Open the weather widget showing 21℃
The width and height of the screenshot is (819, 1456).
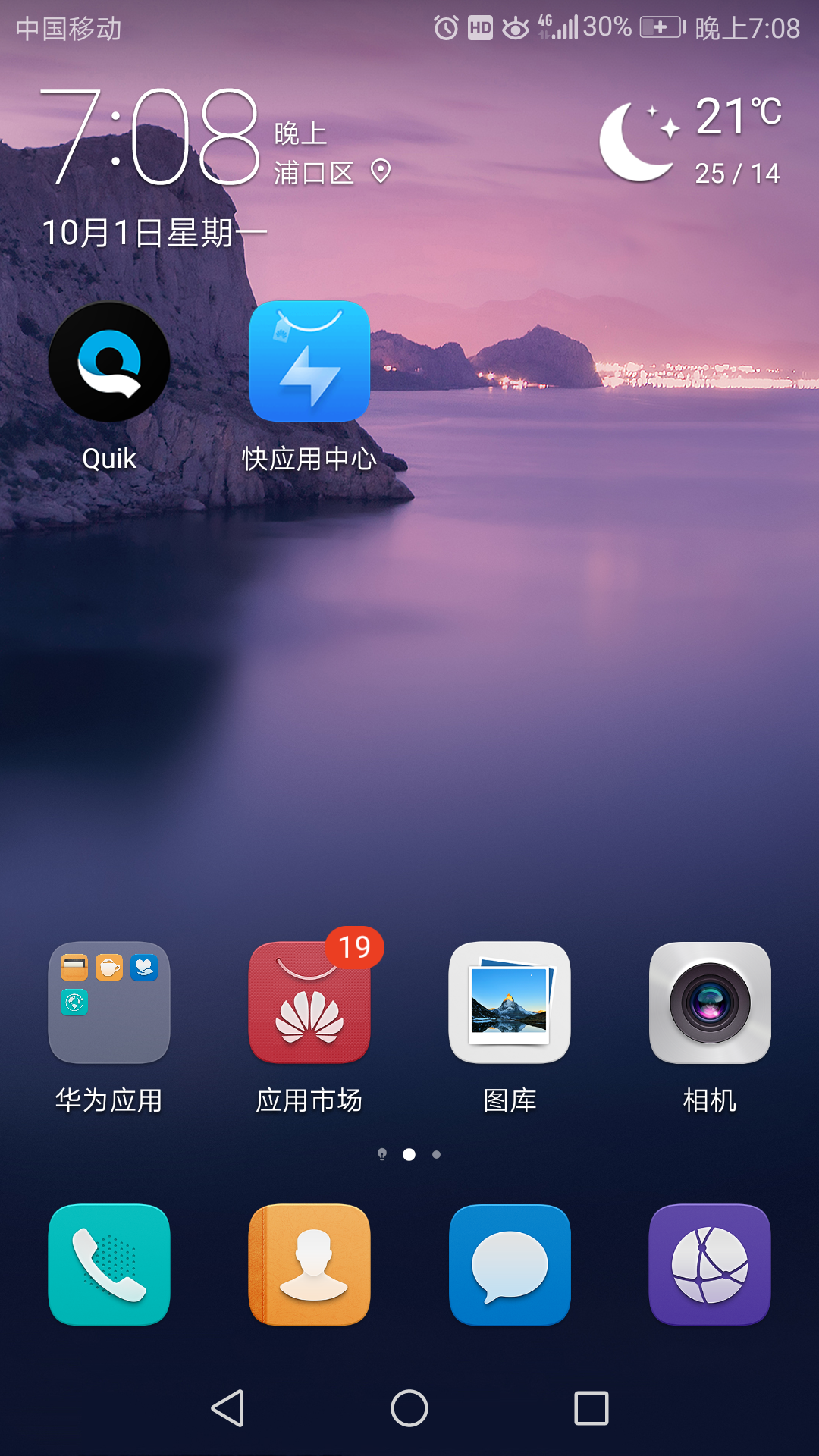(690, 140)
